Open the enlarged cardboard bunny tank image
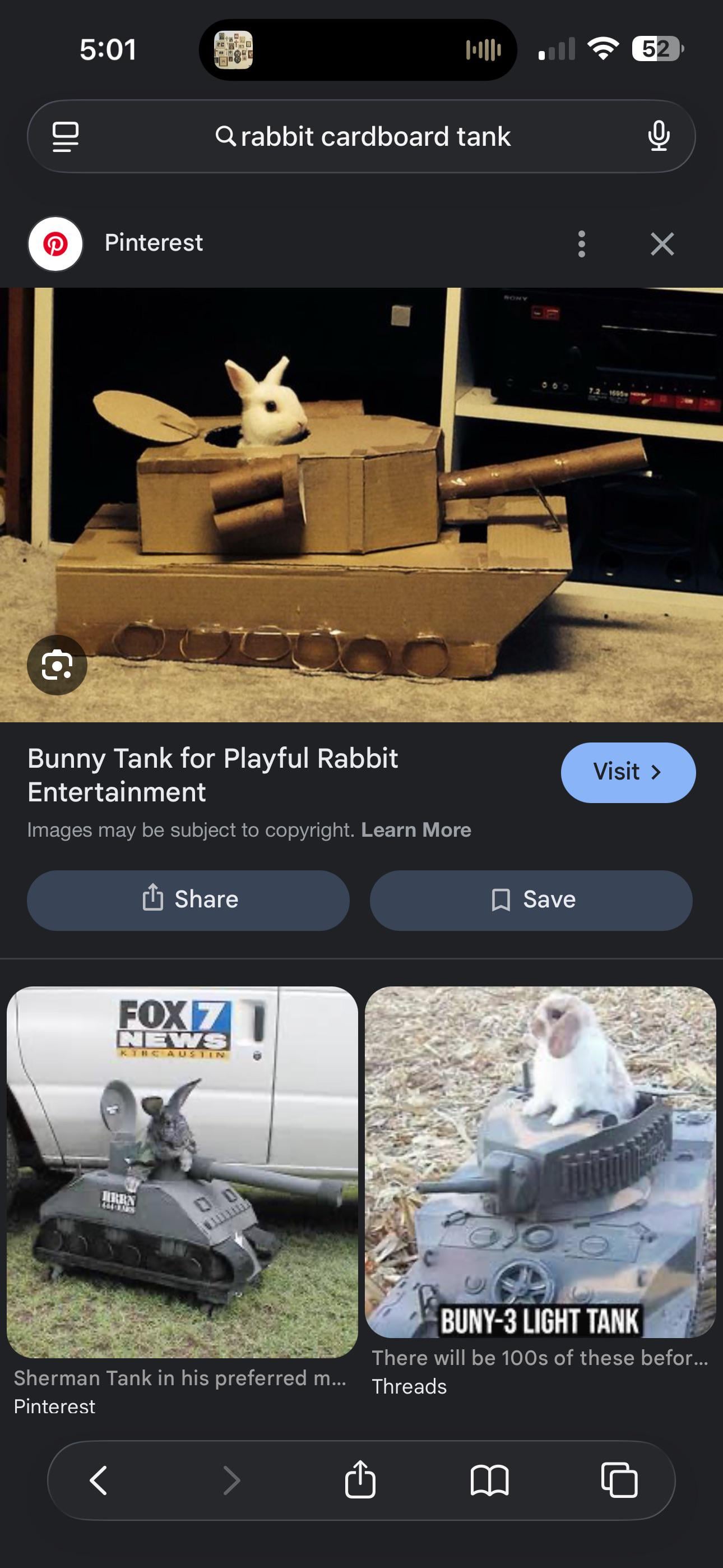This screenshot has width=723, height=1568. [x=361, y=504]
